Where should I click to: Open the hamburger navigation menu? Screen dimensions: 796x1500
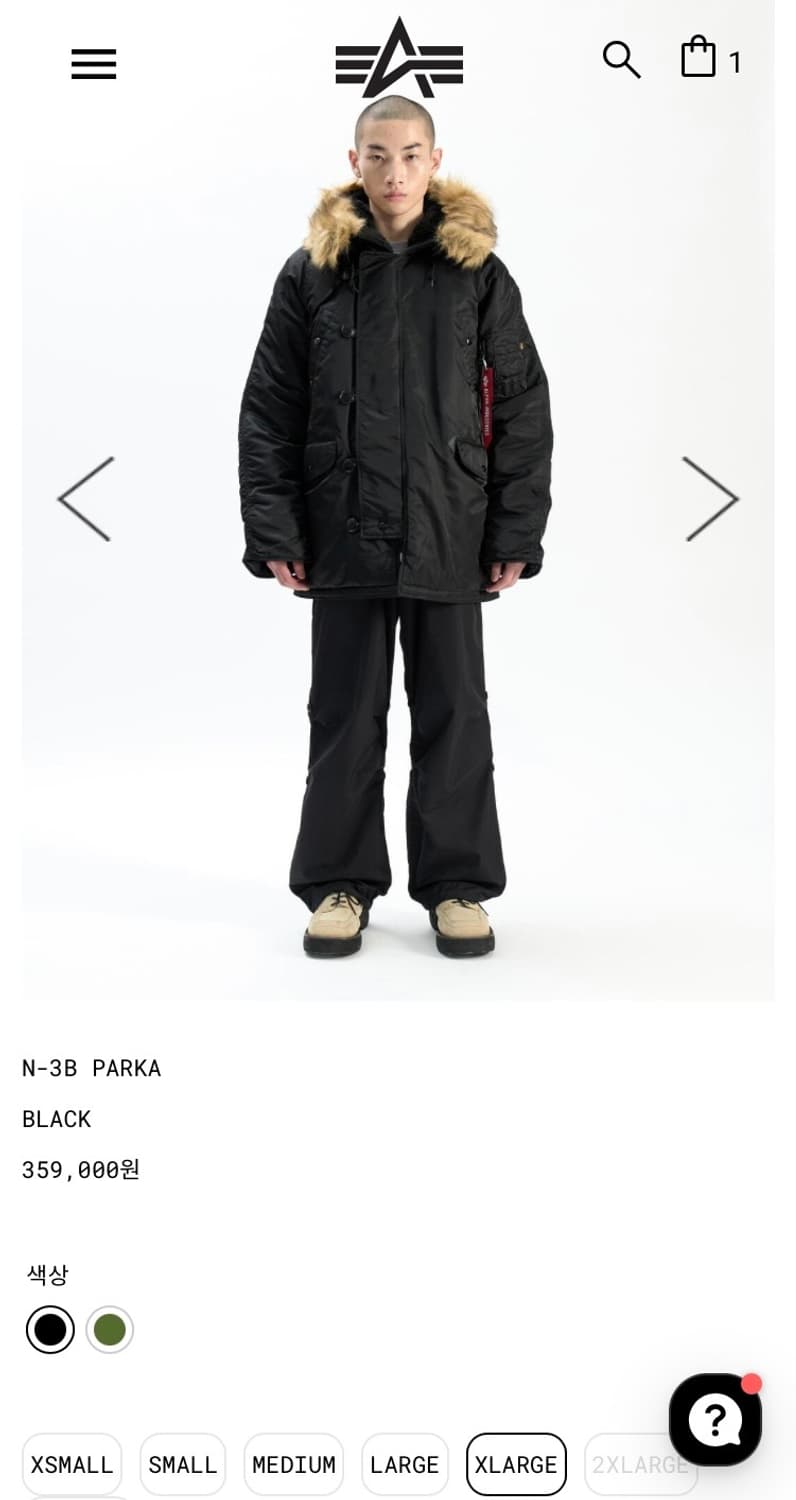[x=93, y=64]
